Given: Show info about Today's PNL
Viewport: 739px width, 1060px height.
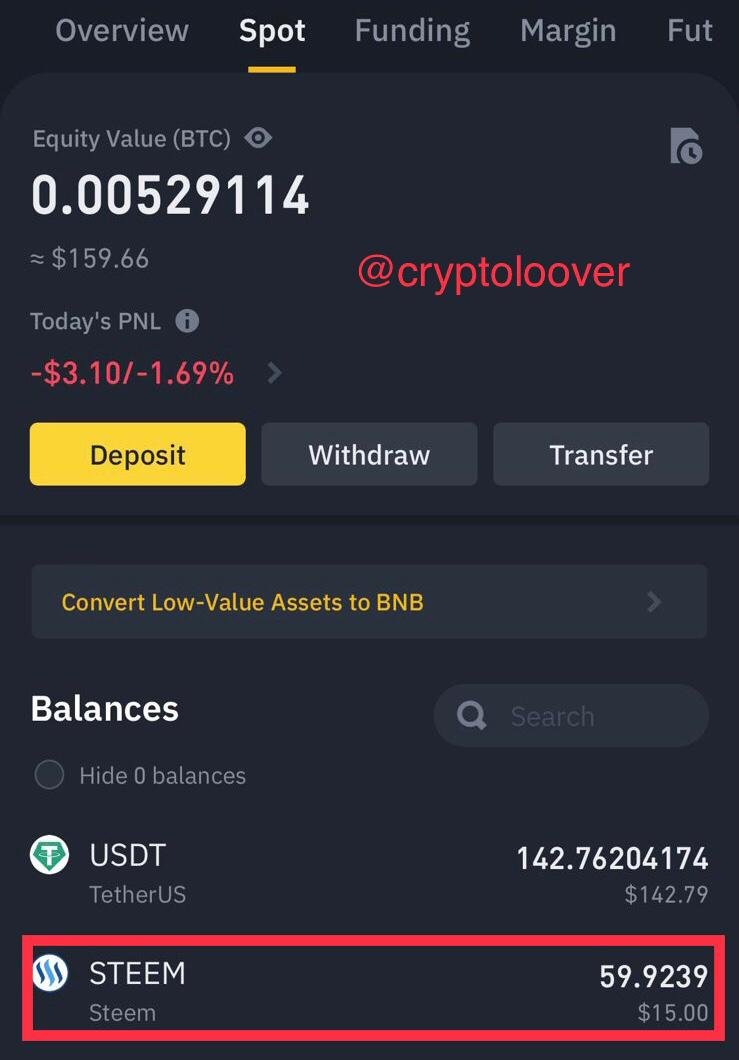Looking at the screenshot, I should click(187, 321).
